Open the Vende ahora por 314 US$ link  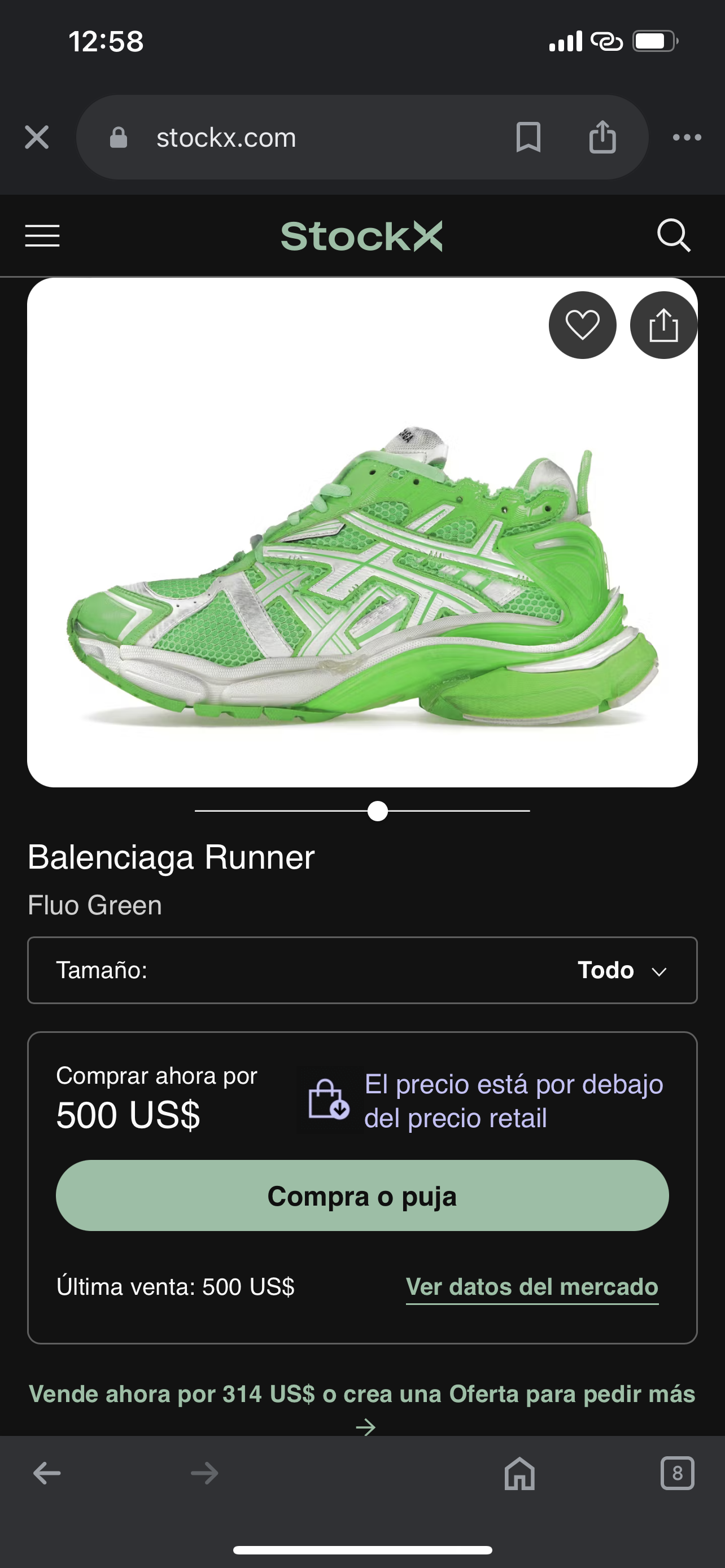pyautogui.click(x=362, y=1394)
